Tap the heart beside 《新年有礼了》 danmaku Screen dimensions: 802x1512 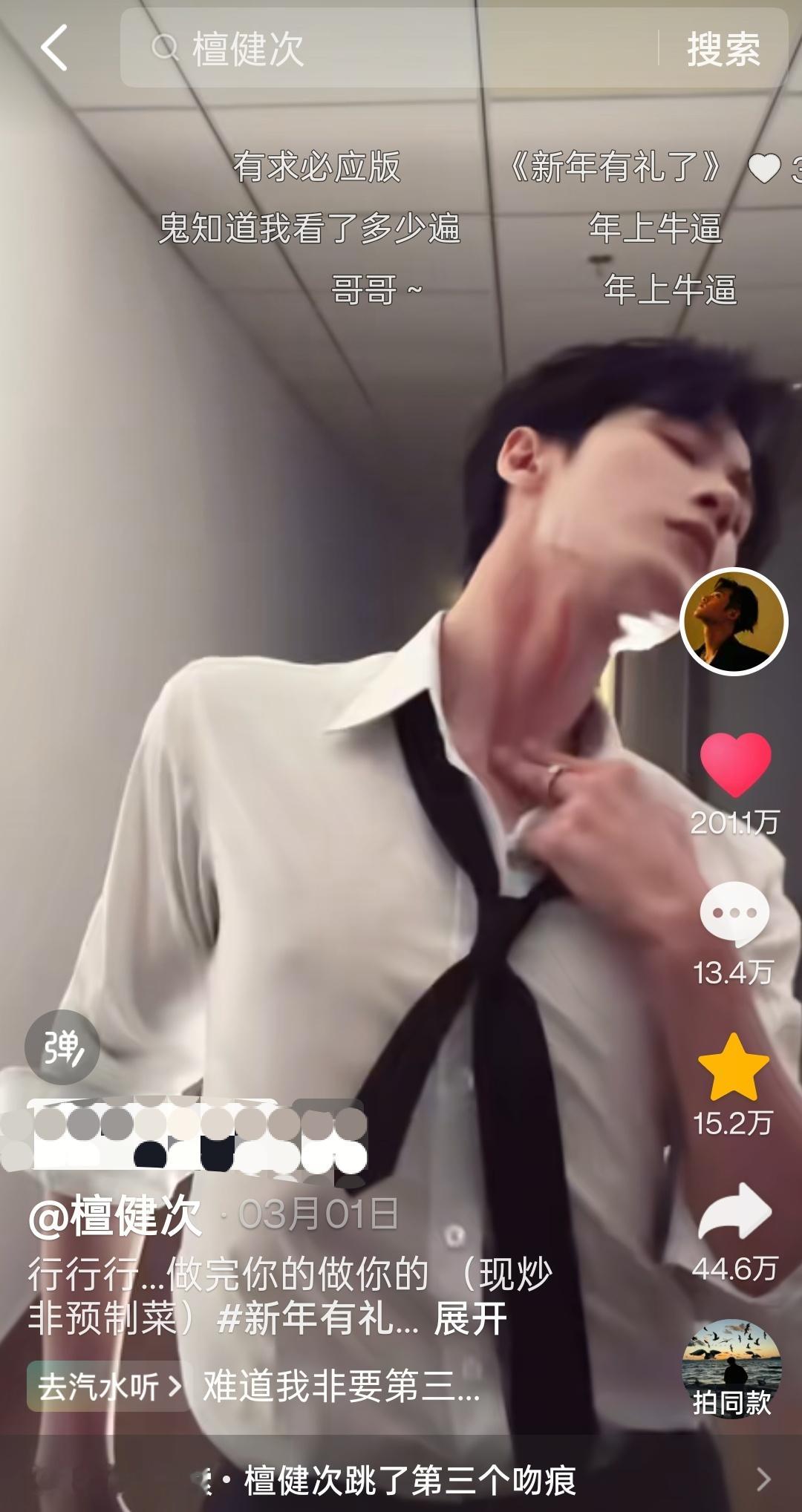click(x=764, y=168)
